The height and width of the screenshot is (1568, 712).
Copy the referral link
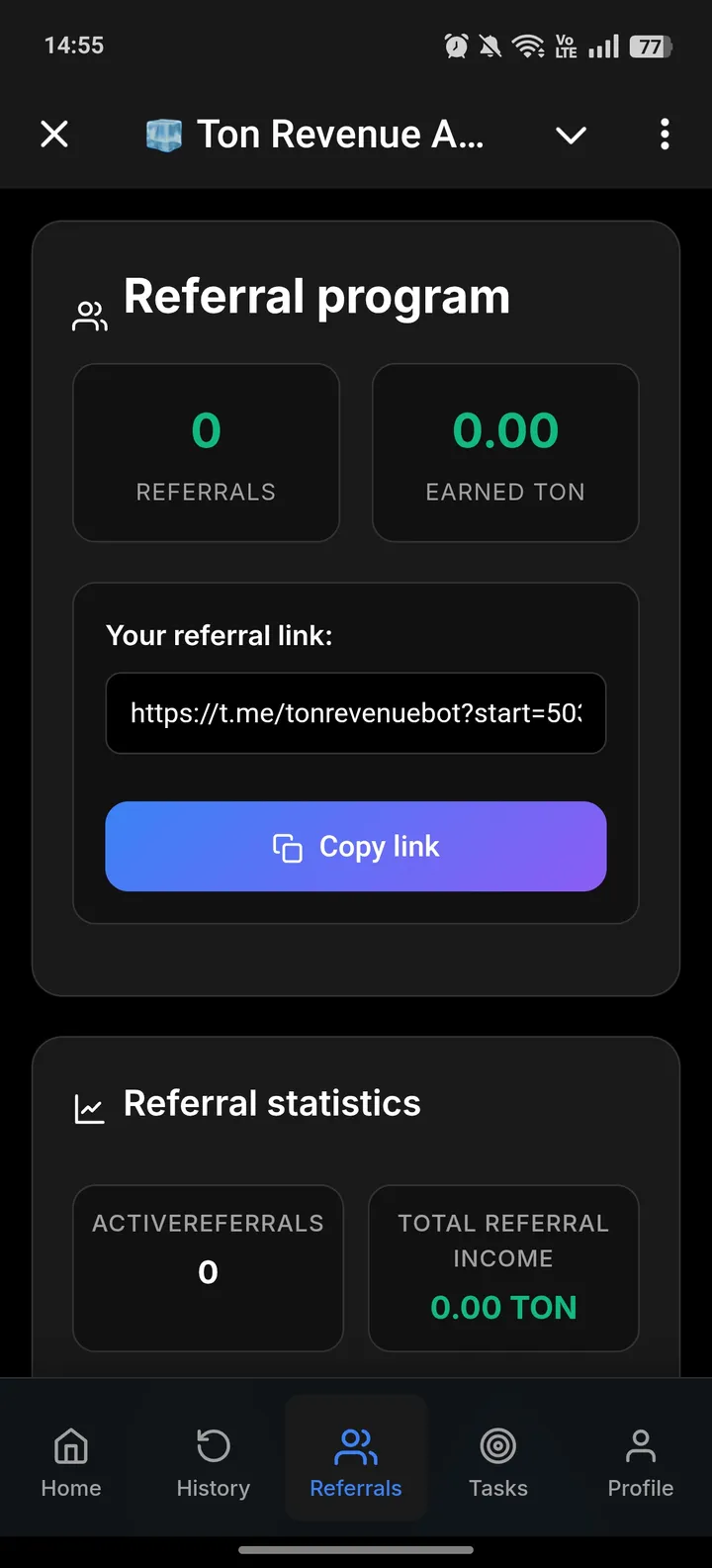[356, 847]
